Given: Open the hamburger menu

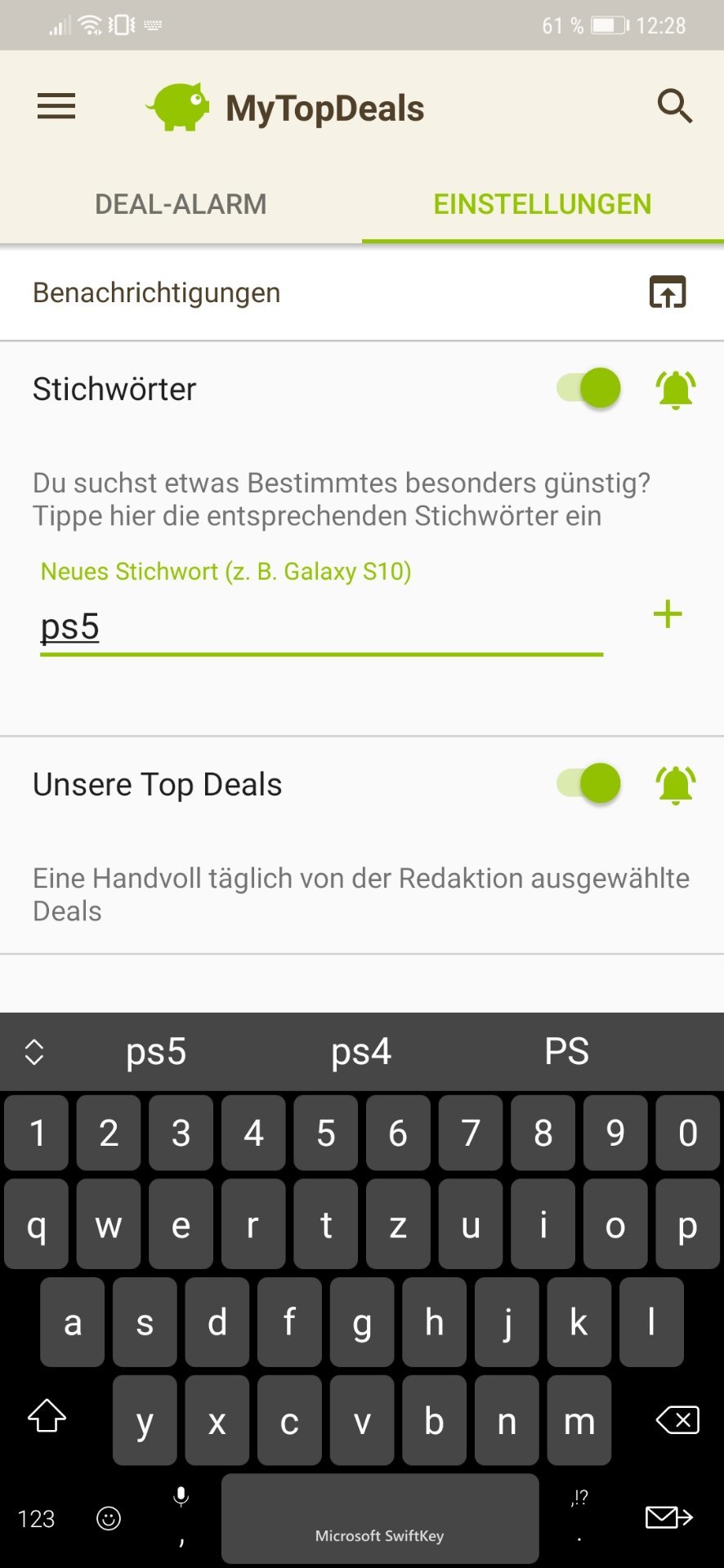Looking at the screenshot, I should (x=56, y=106).
